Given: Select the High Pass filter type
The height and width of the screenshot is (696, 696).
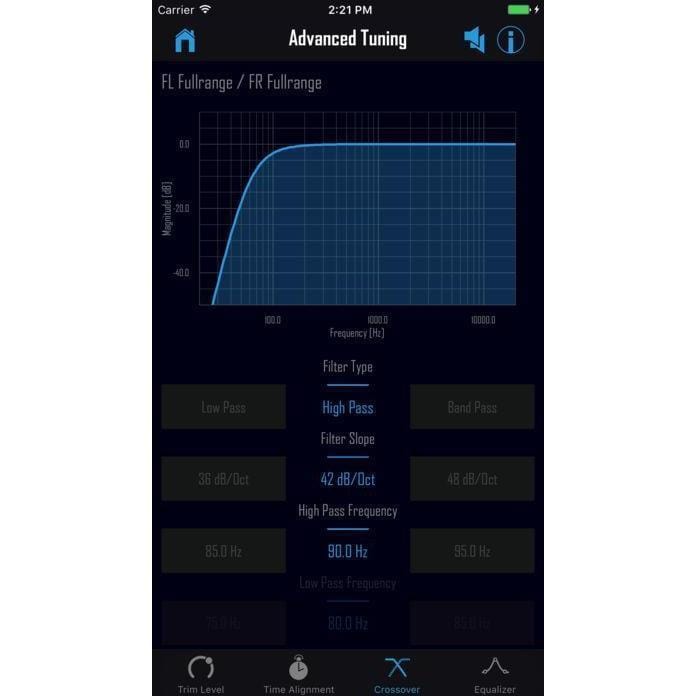Looking at the screenshot, I should (x=347, y=407).
